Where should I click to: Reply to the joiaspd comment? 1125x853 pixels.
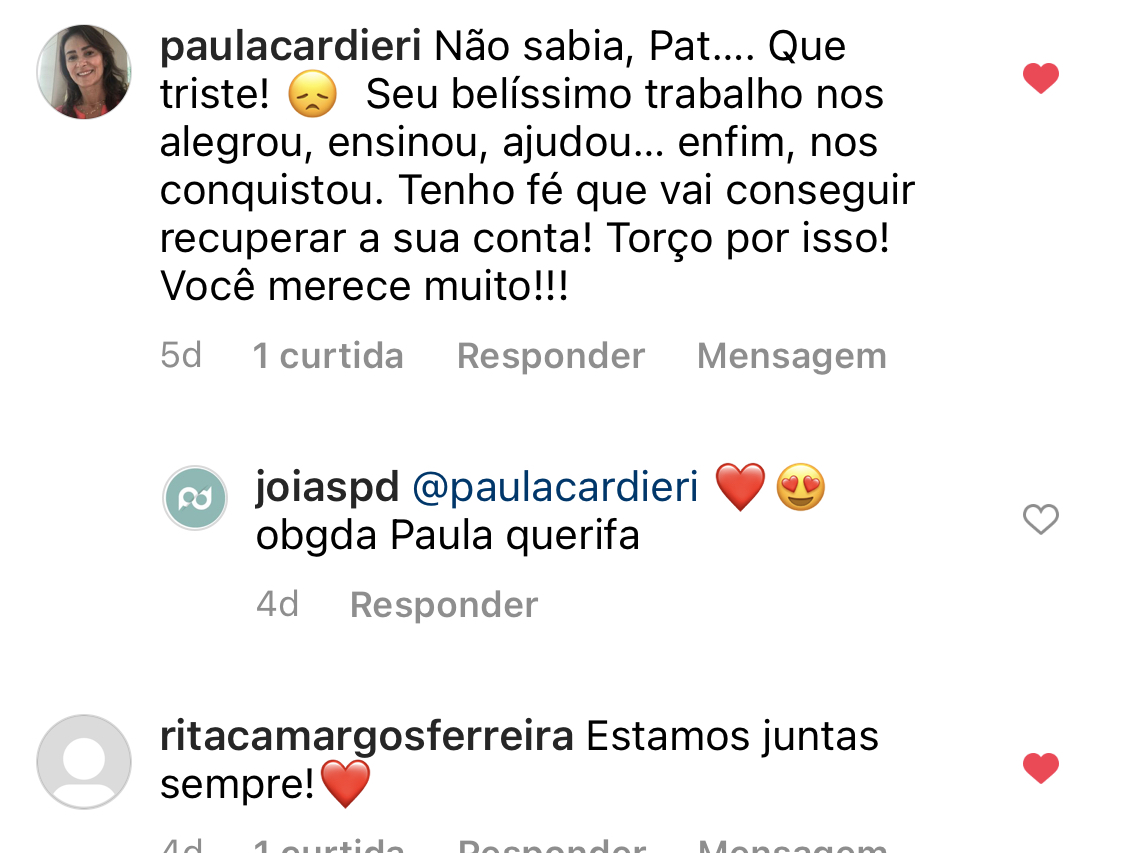pyautogui.click(x=443, y=605)
